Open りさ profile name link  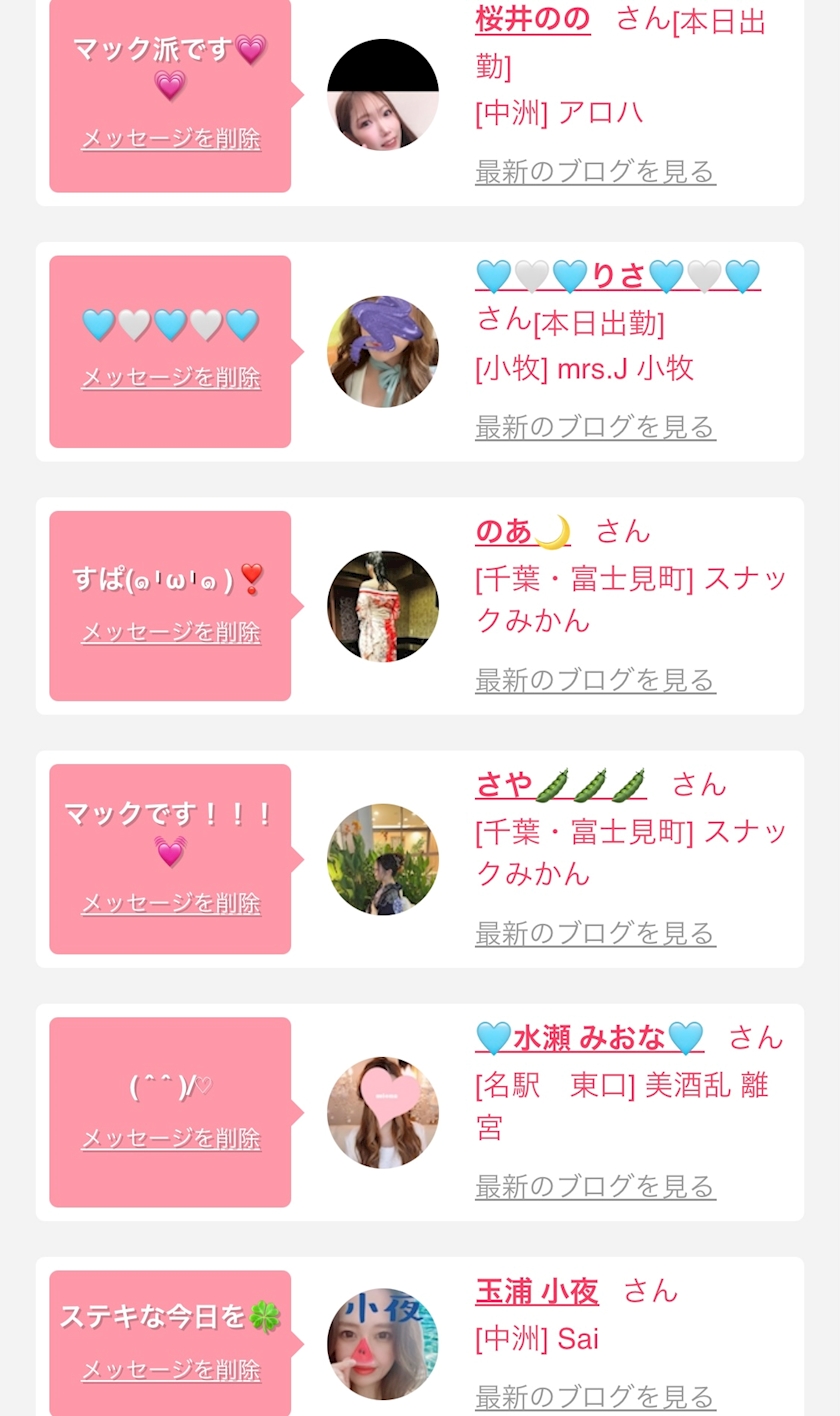(x=618, y=276)
